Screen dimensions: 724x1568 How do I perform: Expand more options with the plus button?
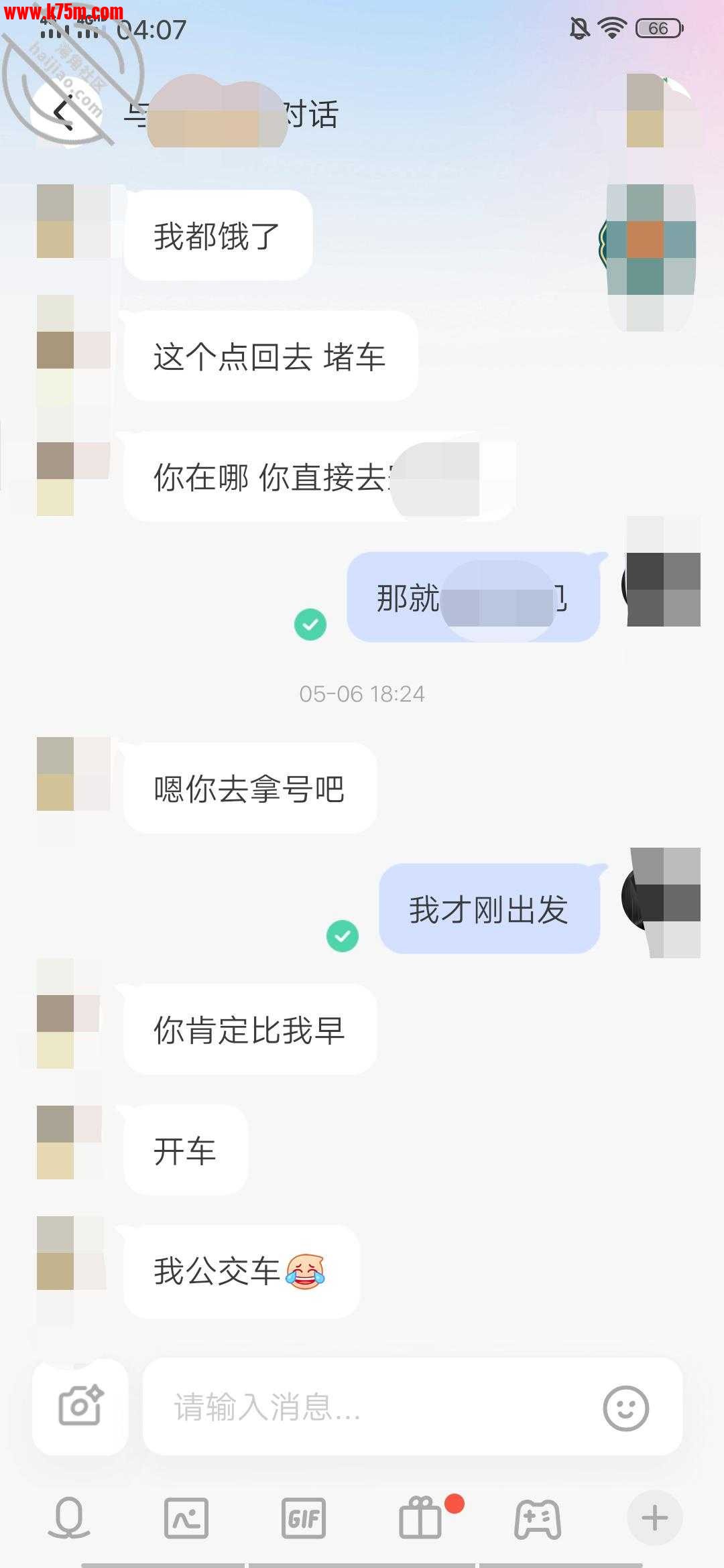pos(654,1518)
